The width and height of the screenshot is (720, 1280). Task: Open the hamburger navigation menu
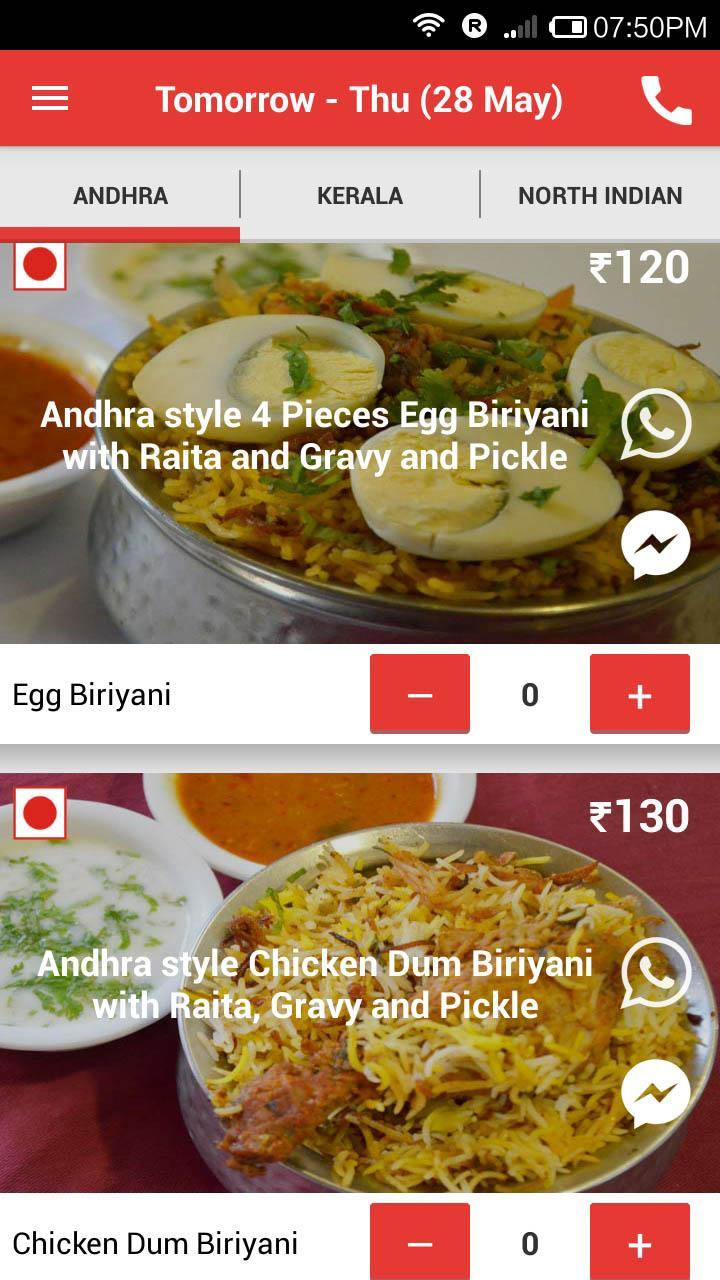tap(50, 99)
